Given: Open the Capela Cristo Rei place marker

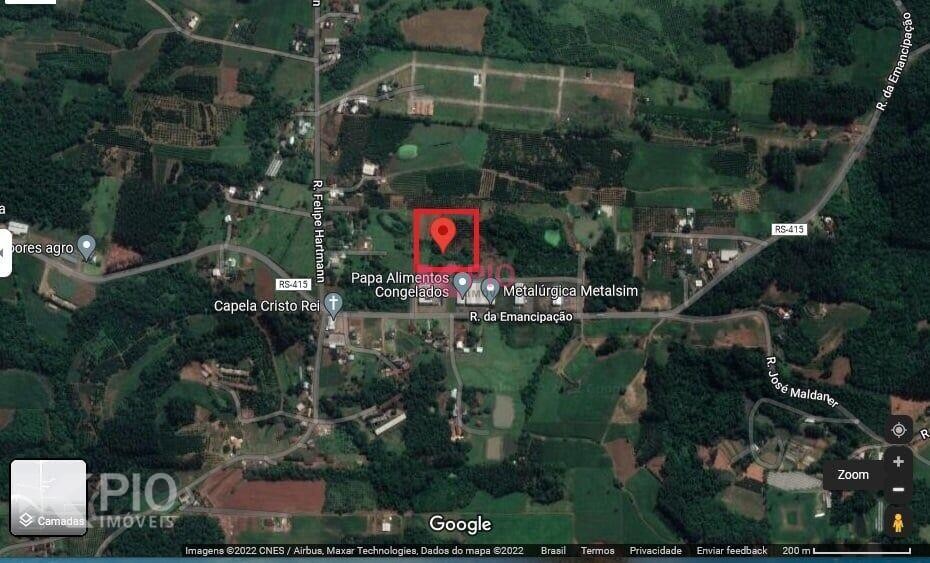Looking at the screenshot, I should [333, 304].
